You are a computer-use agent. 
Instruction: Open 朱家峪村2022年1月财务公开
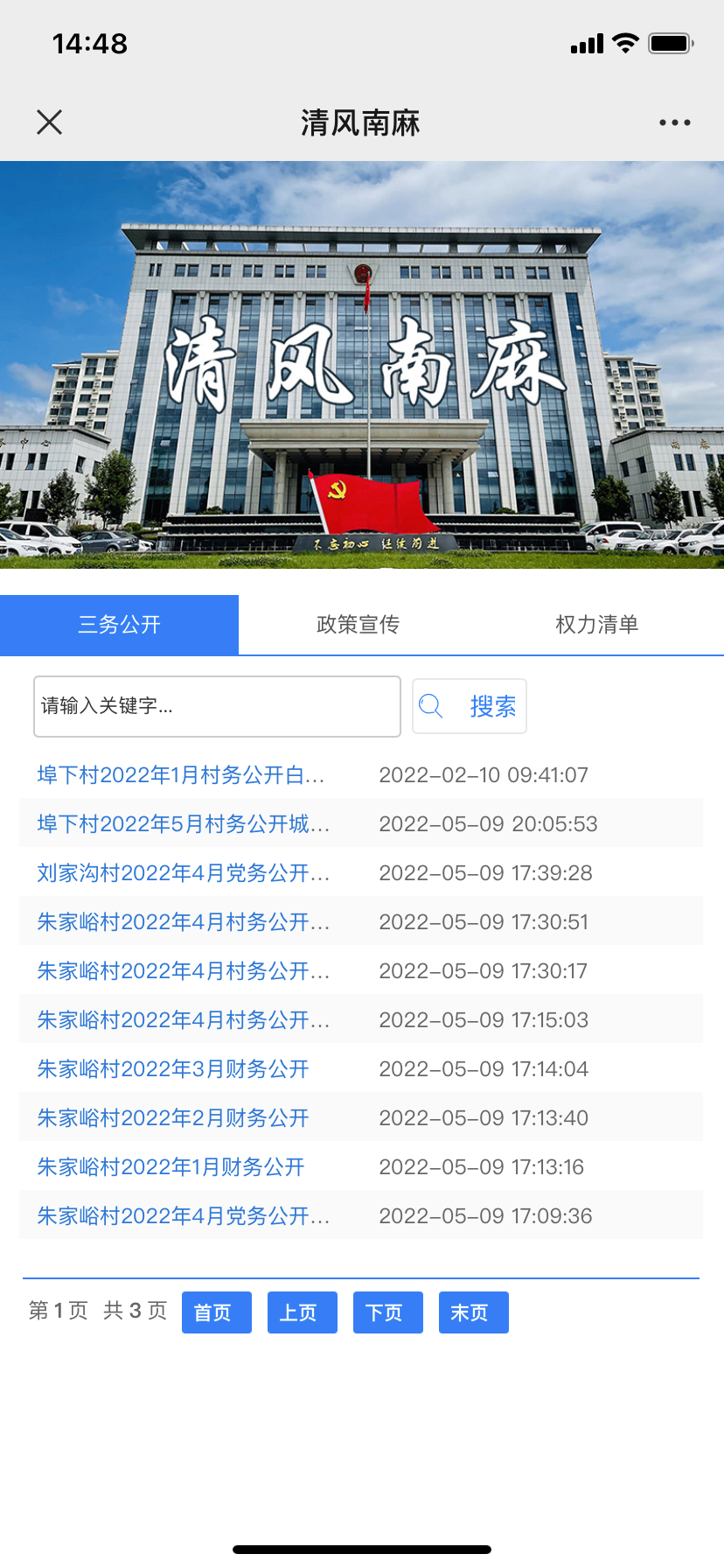click(171, 1167)
